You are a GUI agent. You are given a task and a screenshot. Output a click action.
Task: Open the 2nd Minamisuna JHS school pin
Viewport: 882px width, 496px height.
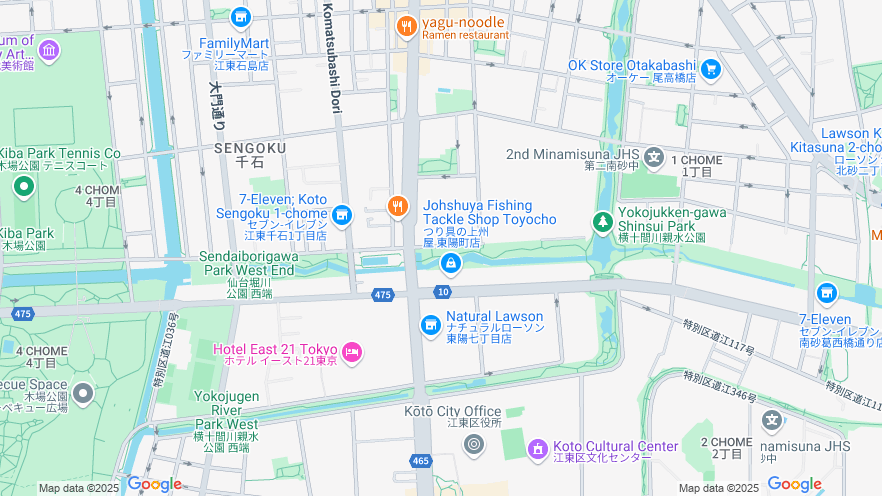tap(654, 156)
